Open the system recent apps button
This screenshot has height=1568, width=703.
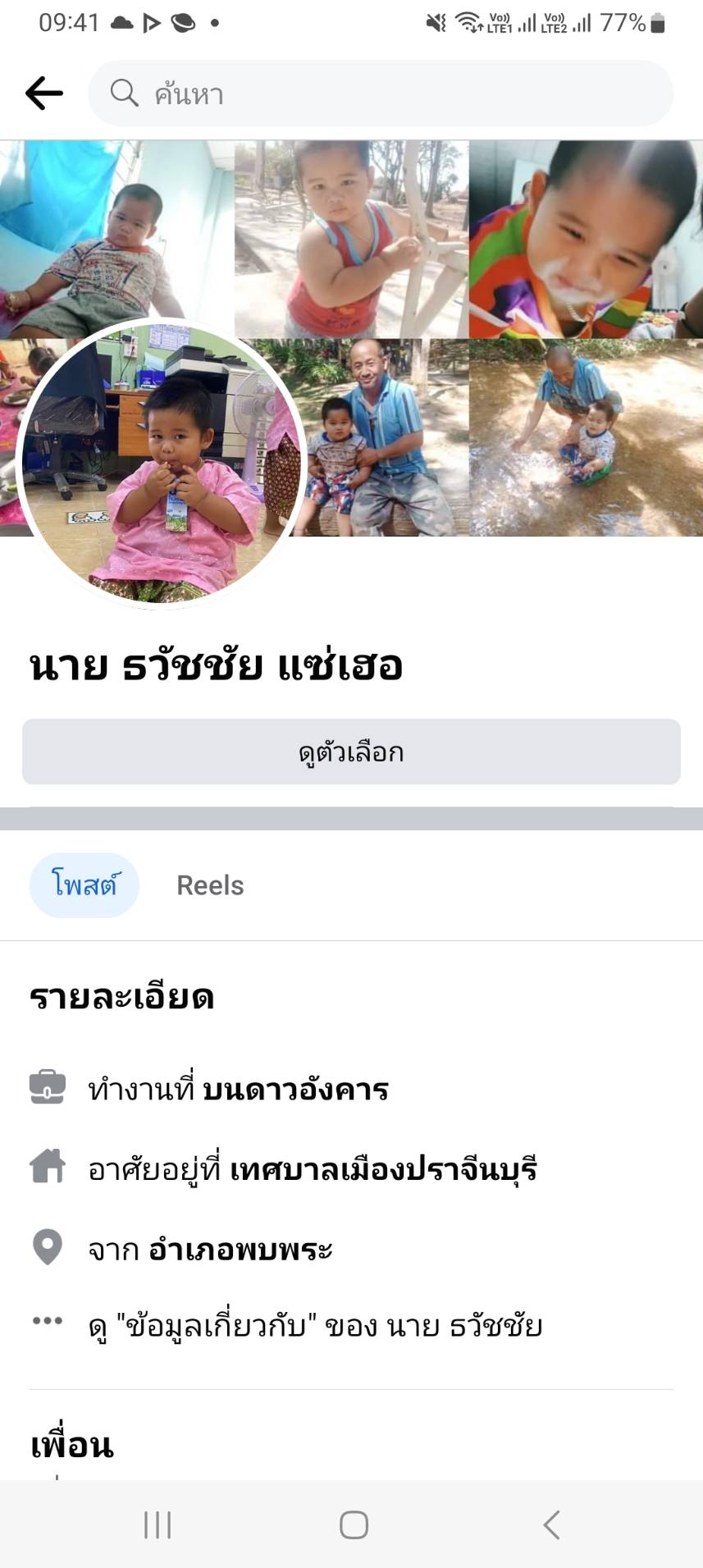[157, 1525]
